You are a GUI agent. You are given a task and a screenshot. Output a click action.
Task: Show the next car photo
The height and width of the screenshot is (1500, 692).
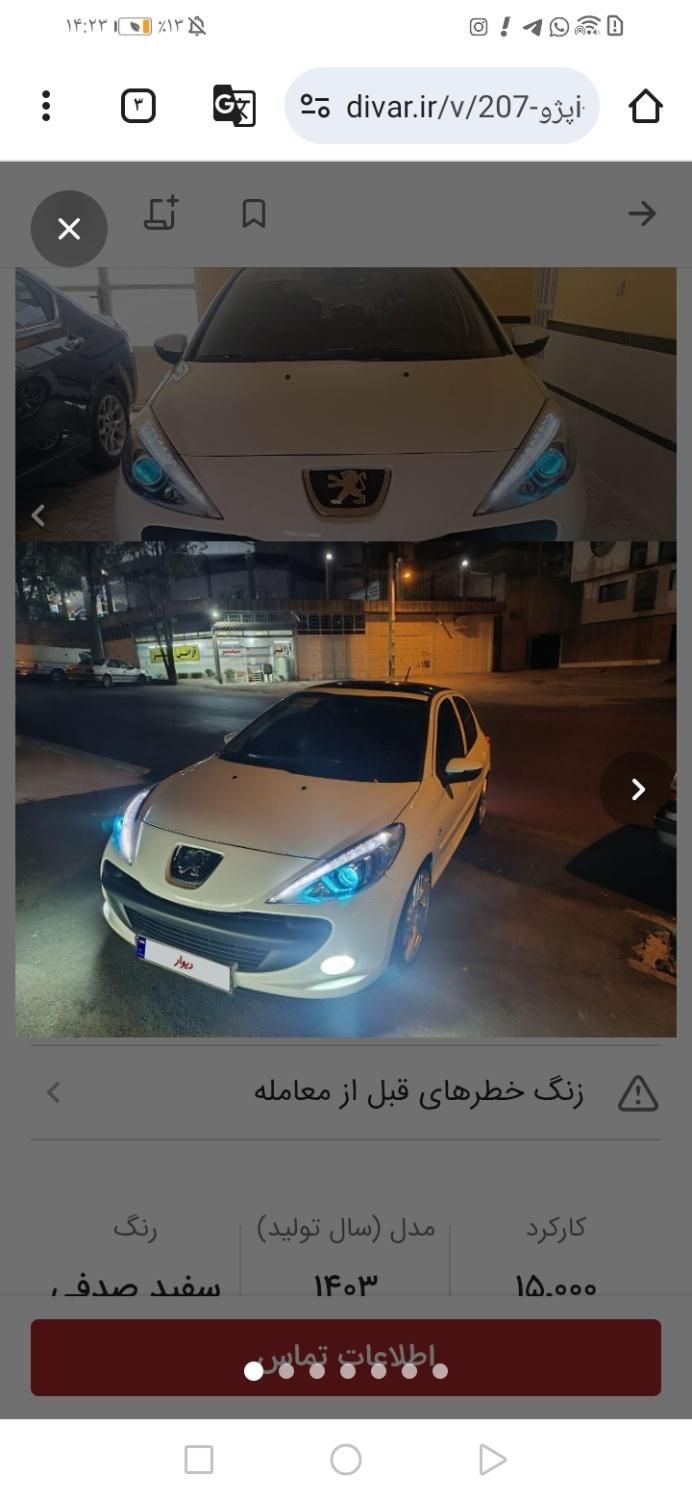coord(637,789)
